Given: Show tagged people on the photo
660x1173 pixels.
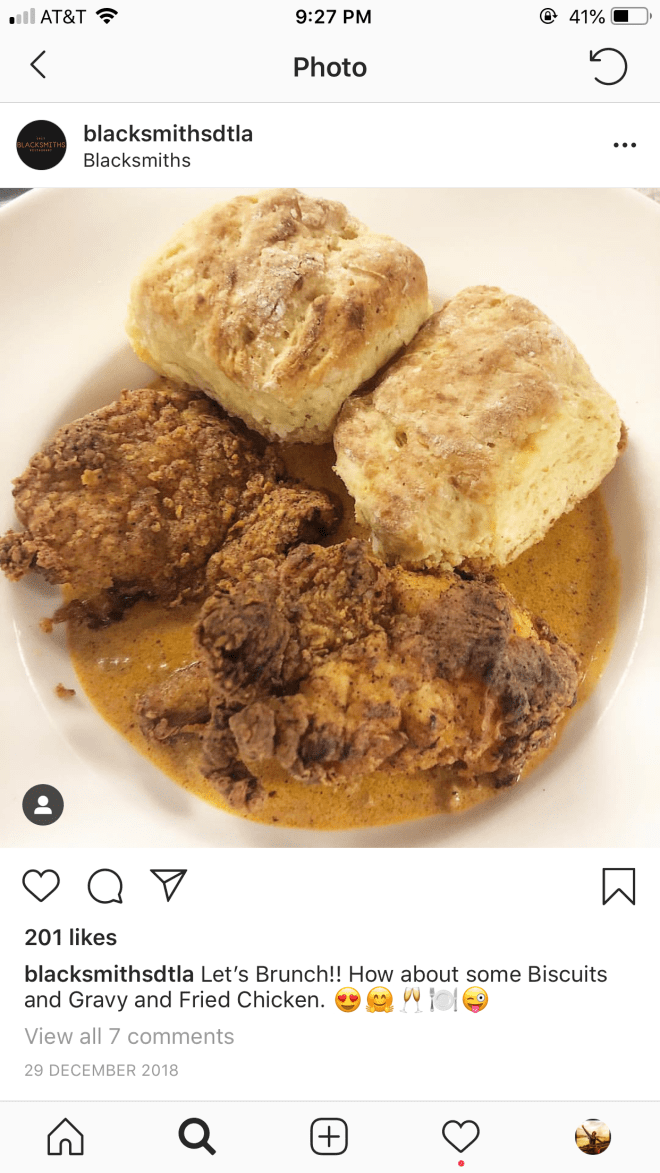Looking at the screenshot, I should [43, 805].
